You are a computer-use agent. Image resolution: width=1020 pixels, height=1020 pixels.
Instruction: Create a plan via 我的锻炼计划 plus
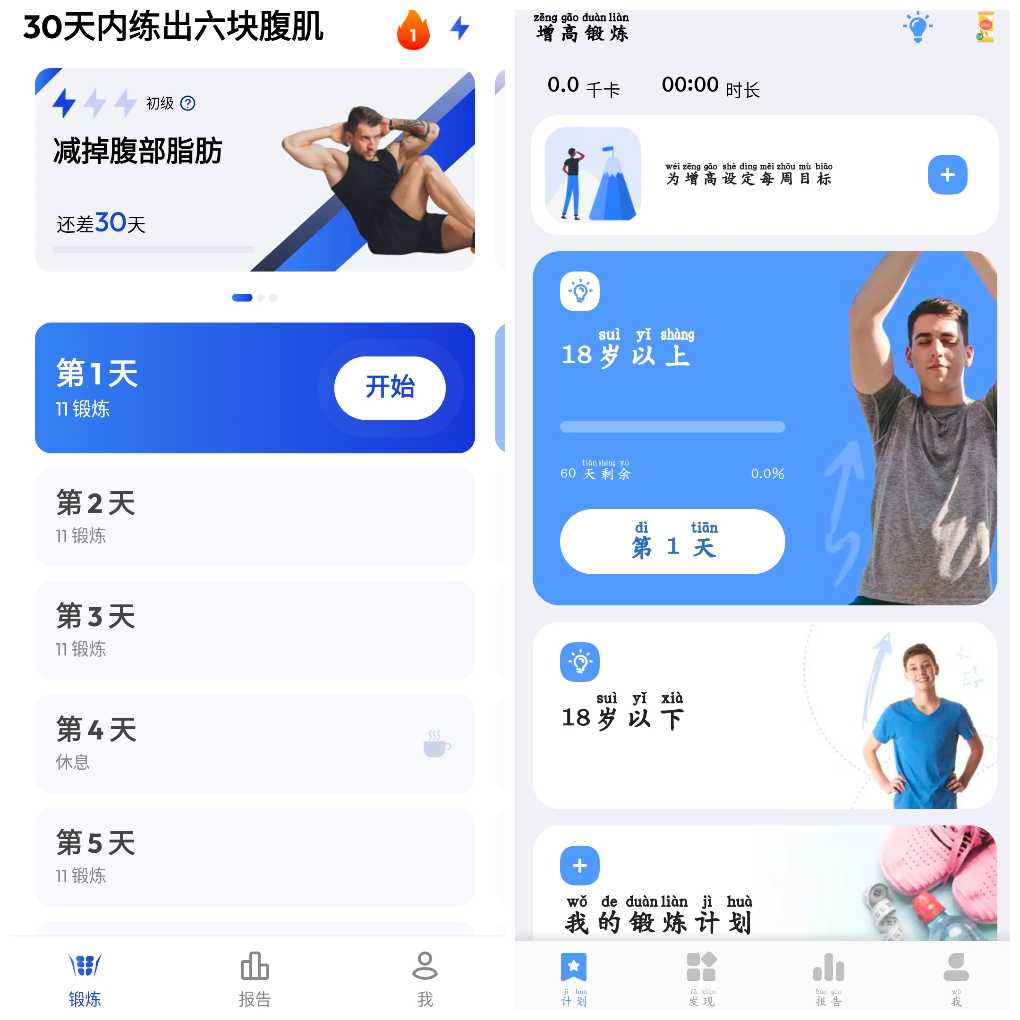579,865
